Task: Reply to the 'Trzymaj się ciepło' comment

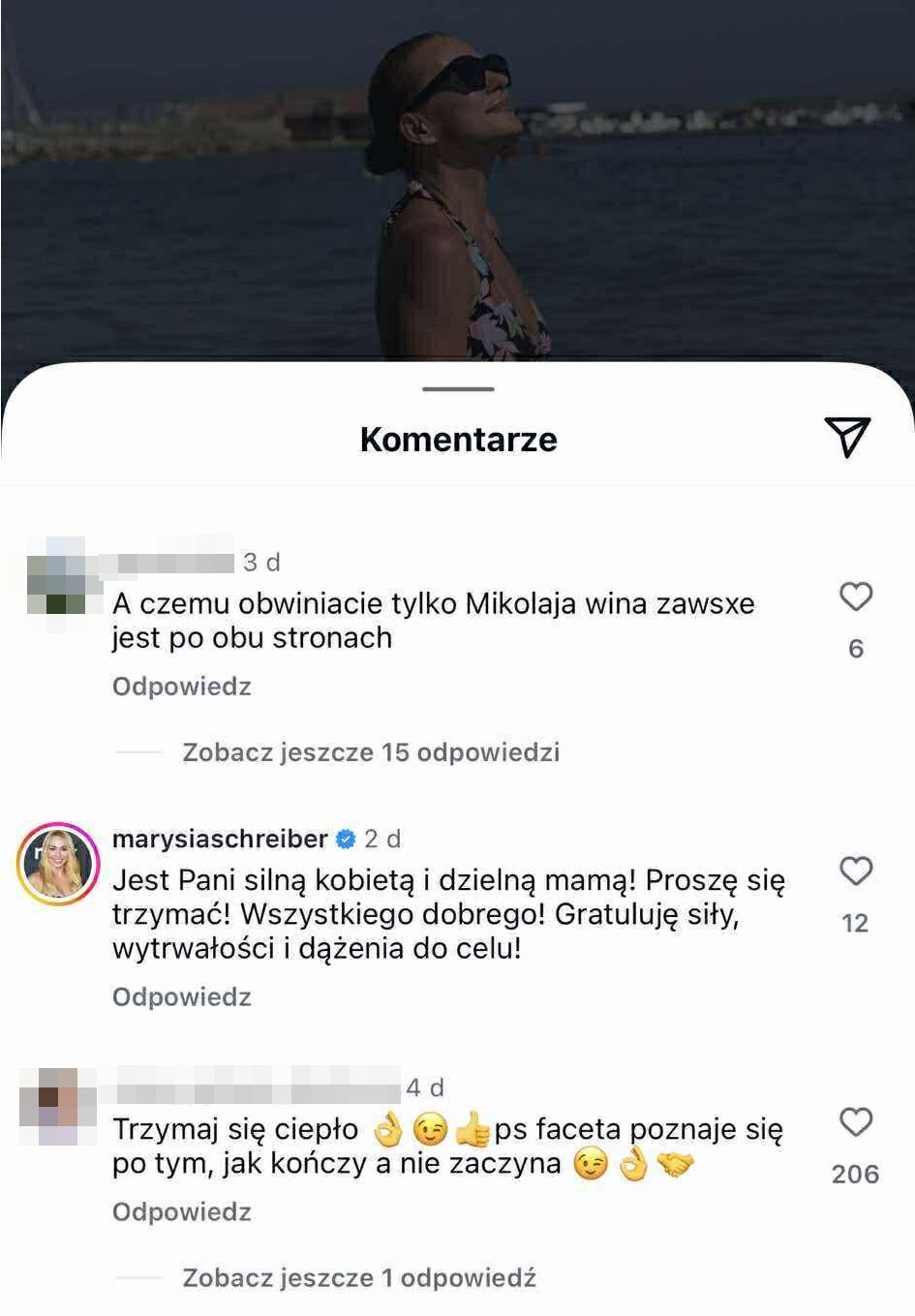Action: pos(181,1212)
